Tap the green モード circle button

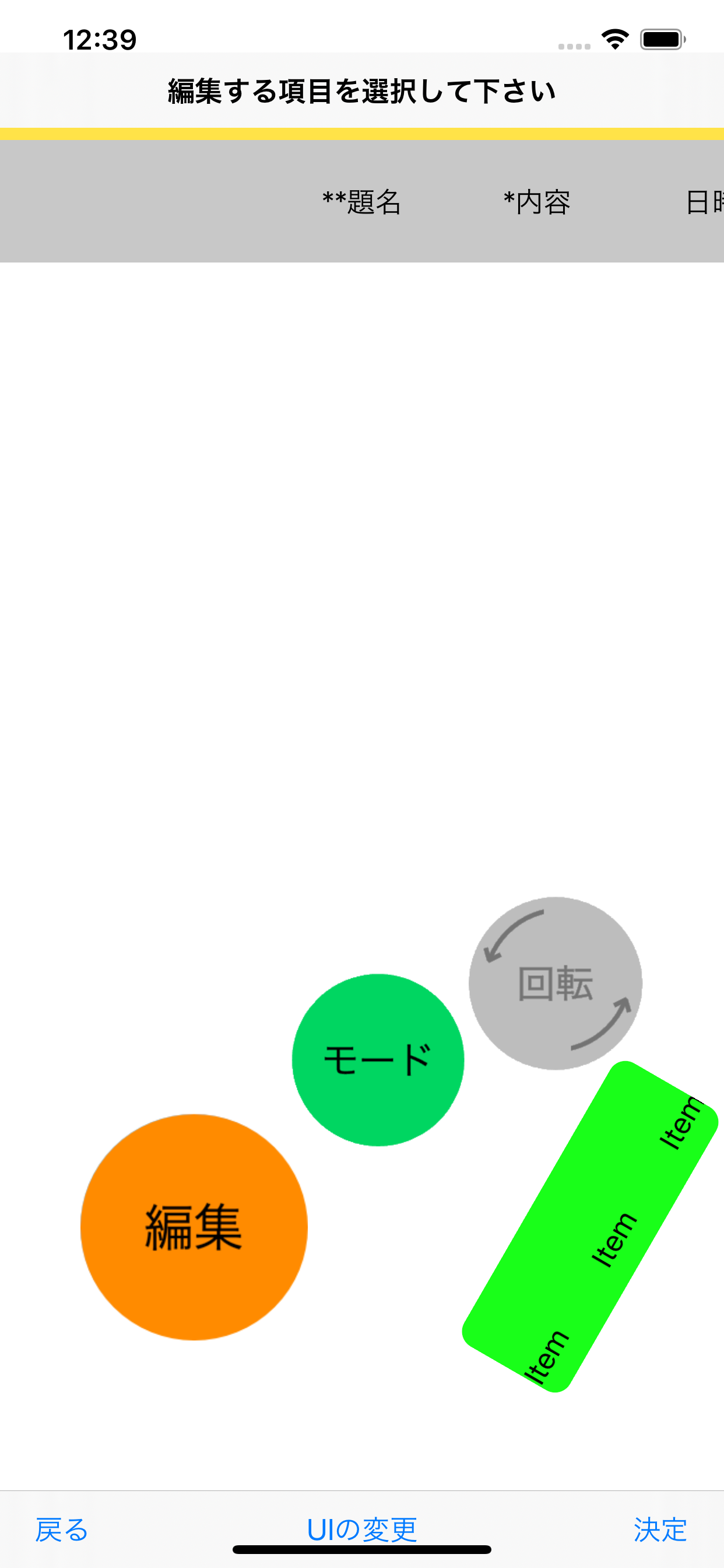pos(378,1060)
